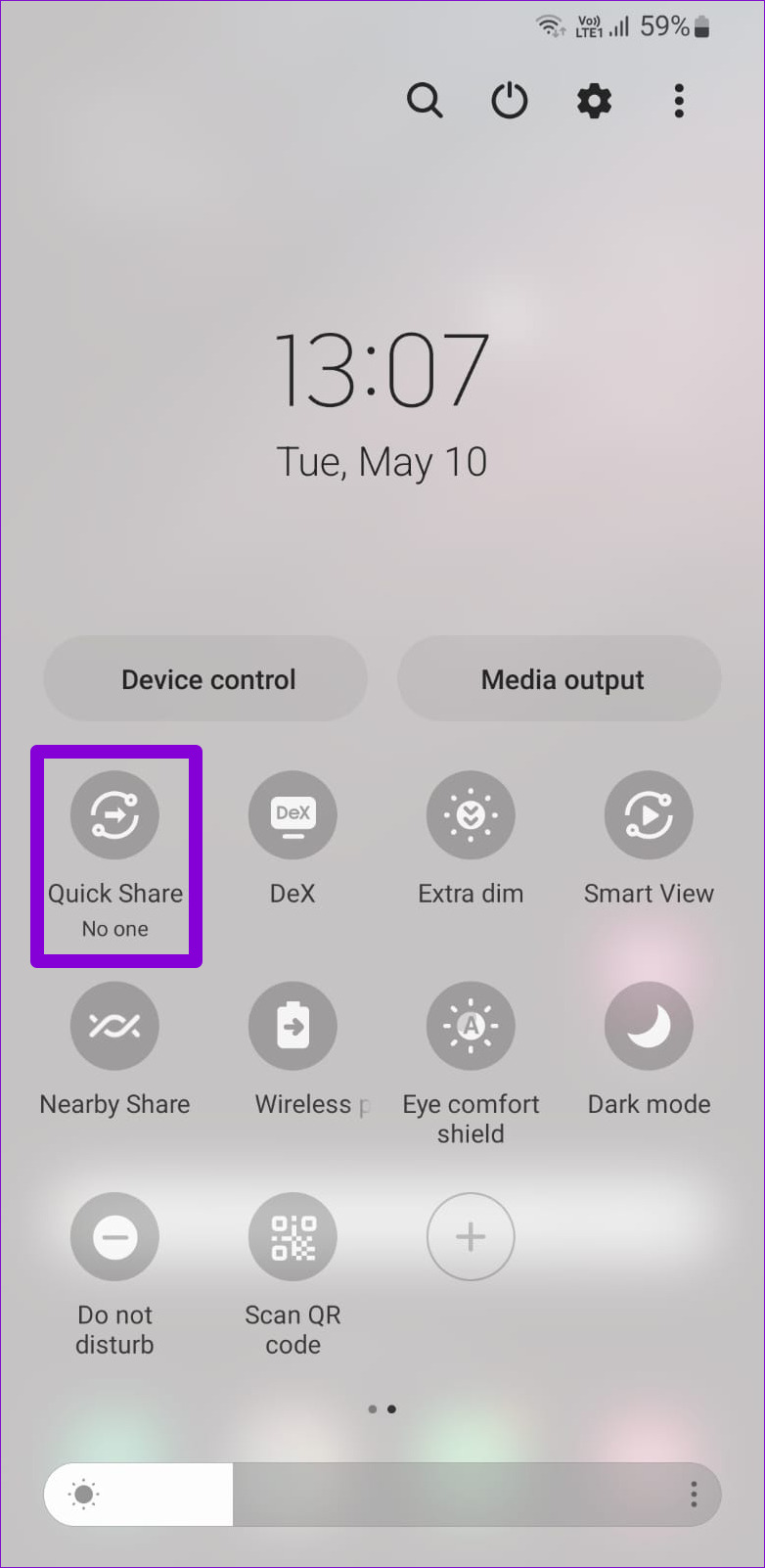Tap the brightness slider bar
Image resolution: width=765 pixels, height=1568 pixels.
point(382,1495)
